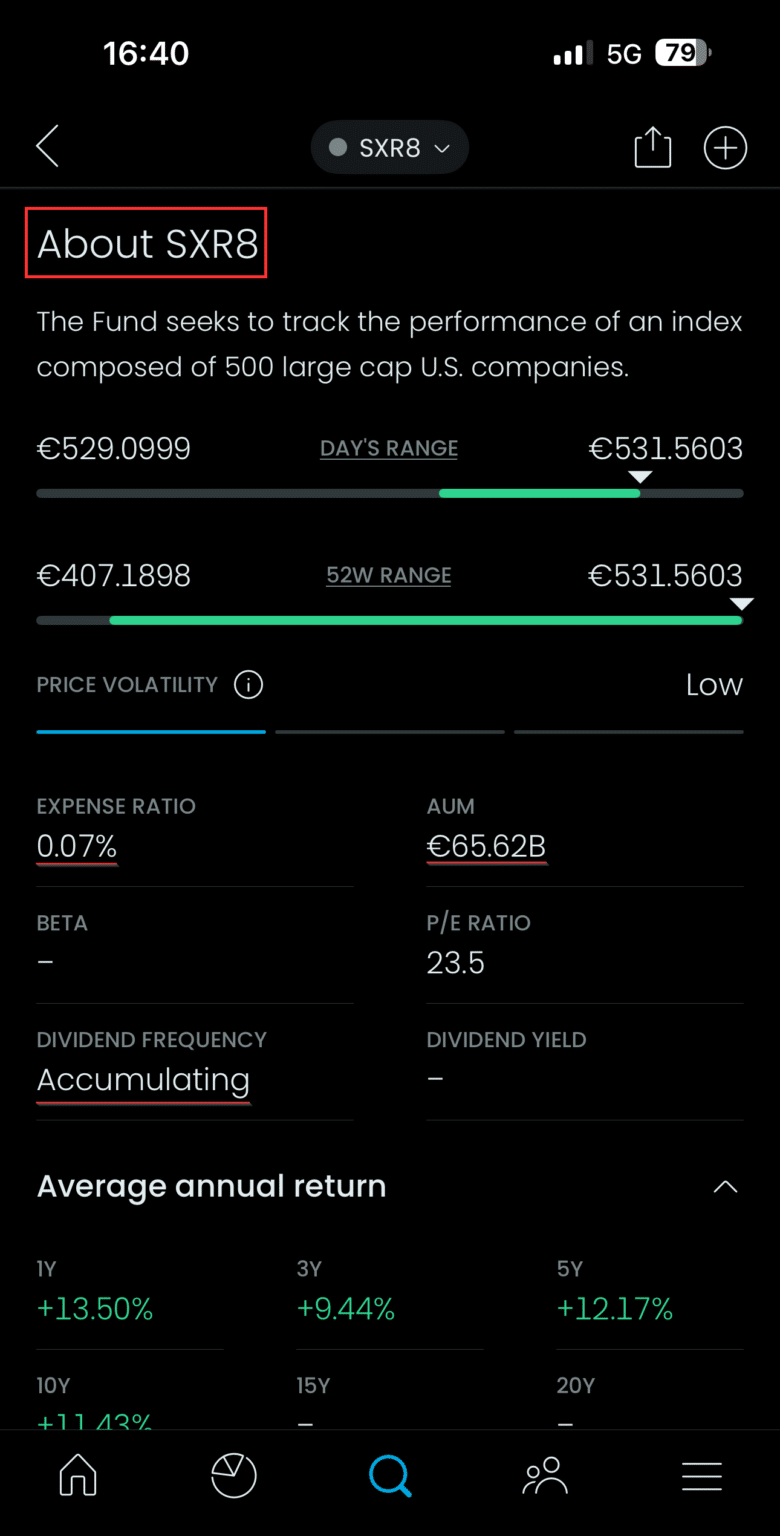Tap the +13.50% one-year return value
780x1536 pixels.
95,1308
